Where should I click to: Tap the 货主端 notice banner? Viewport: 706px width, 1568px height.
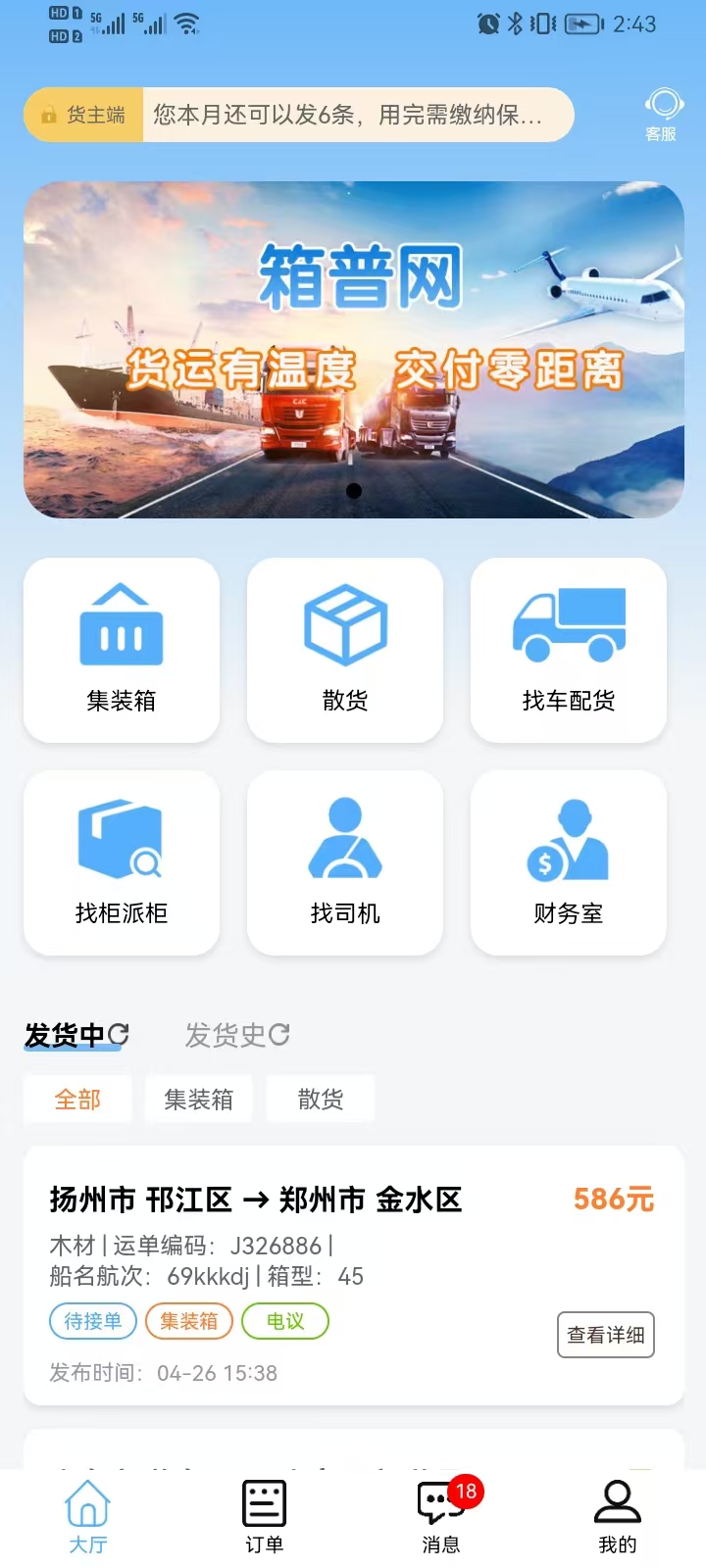tap(298, 115)
